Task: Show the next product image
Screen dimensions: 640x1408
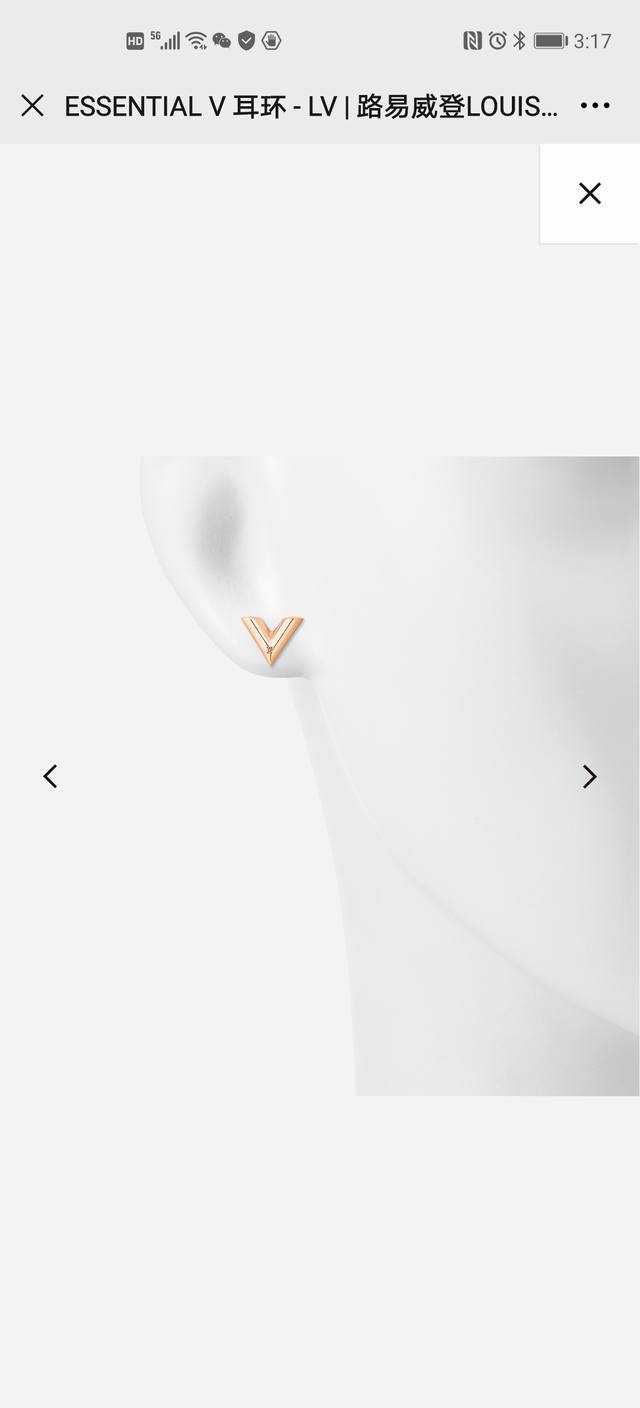Action: point(589,776)
